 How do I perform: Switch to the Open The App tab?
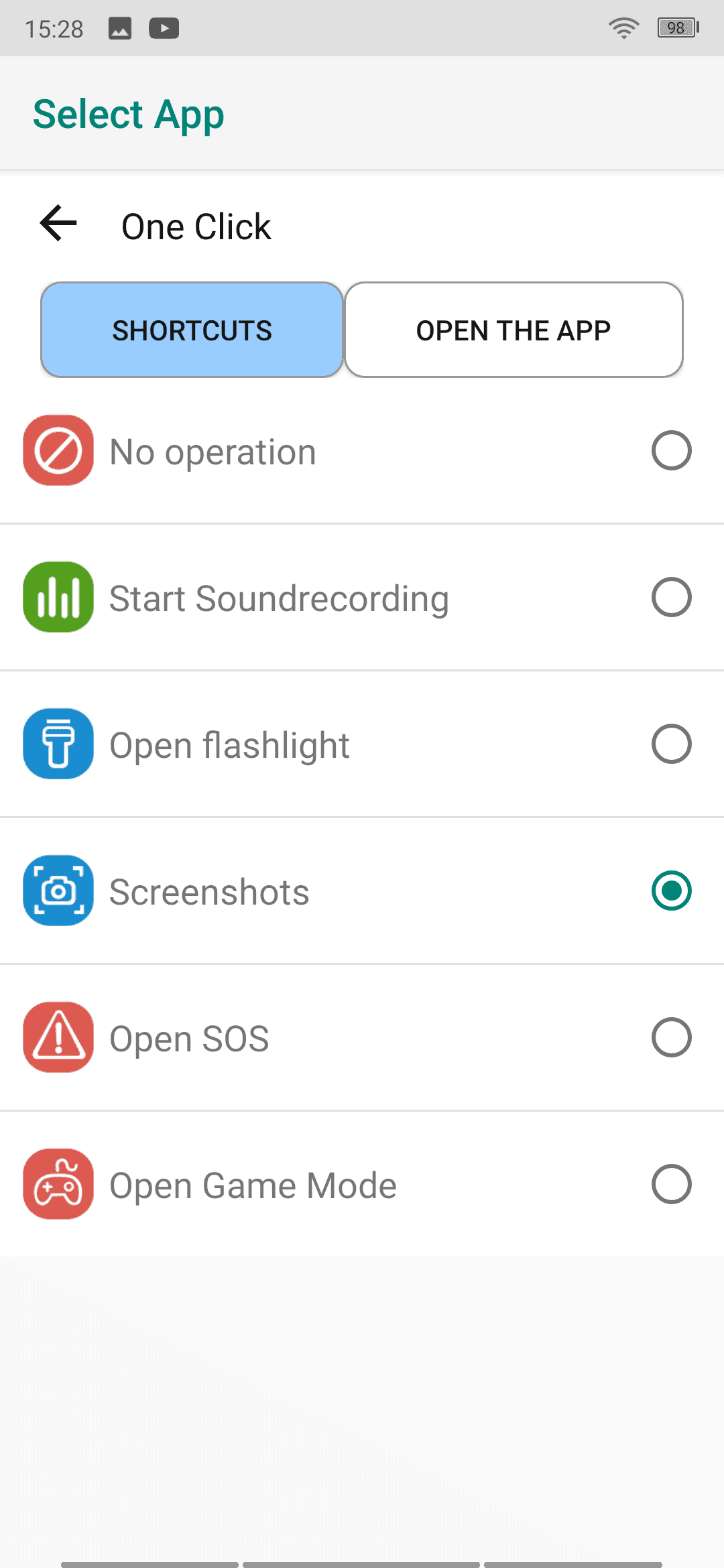click(x=514, y=330)
